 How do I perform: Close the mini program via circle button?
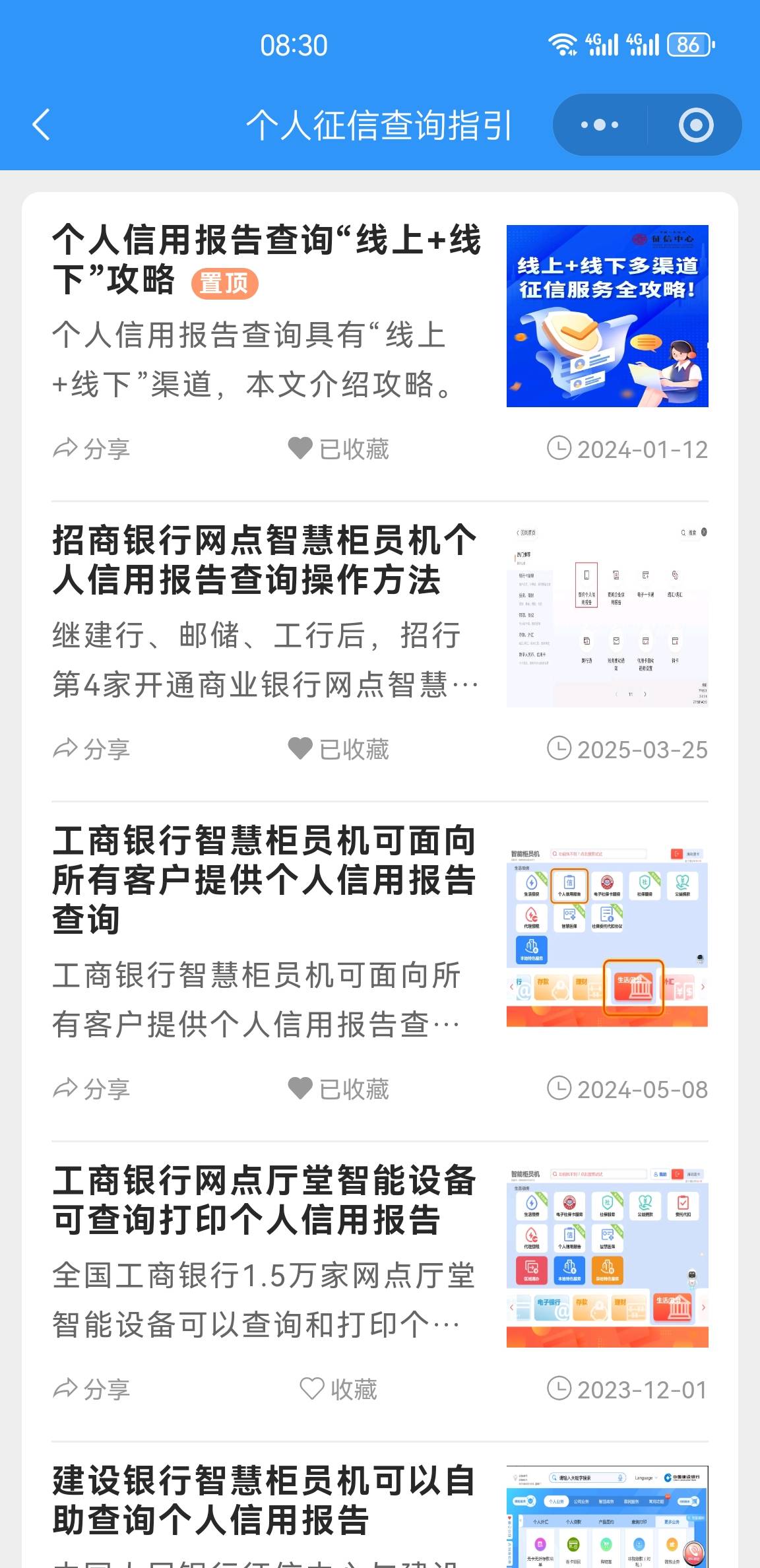click(x=696, y=125)
